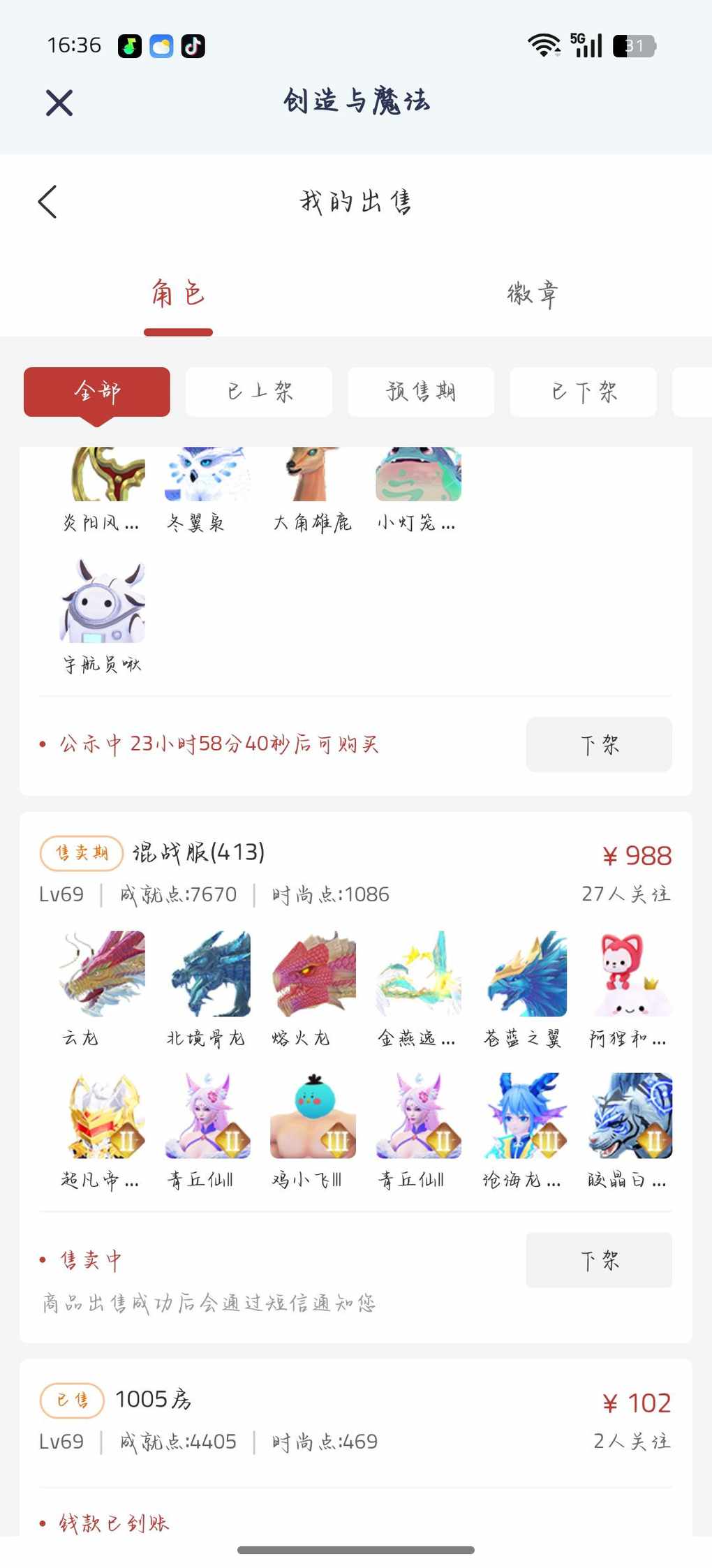
Task: Select the 全部 filter
Action: 97,392
